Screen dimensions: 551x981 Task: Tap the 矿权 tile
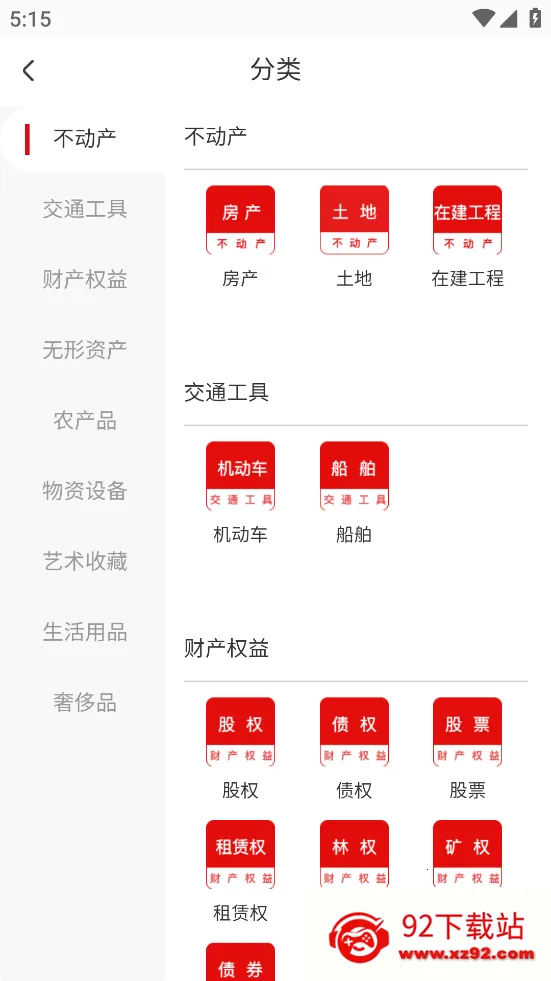coord(467,854)
